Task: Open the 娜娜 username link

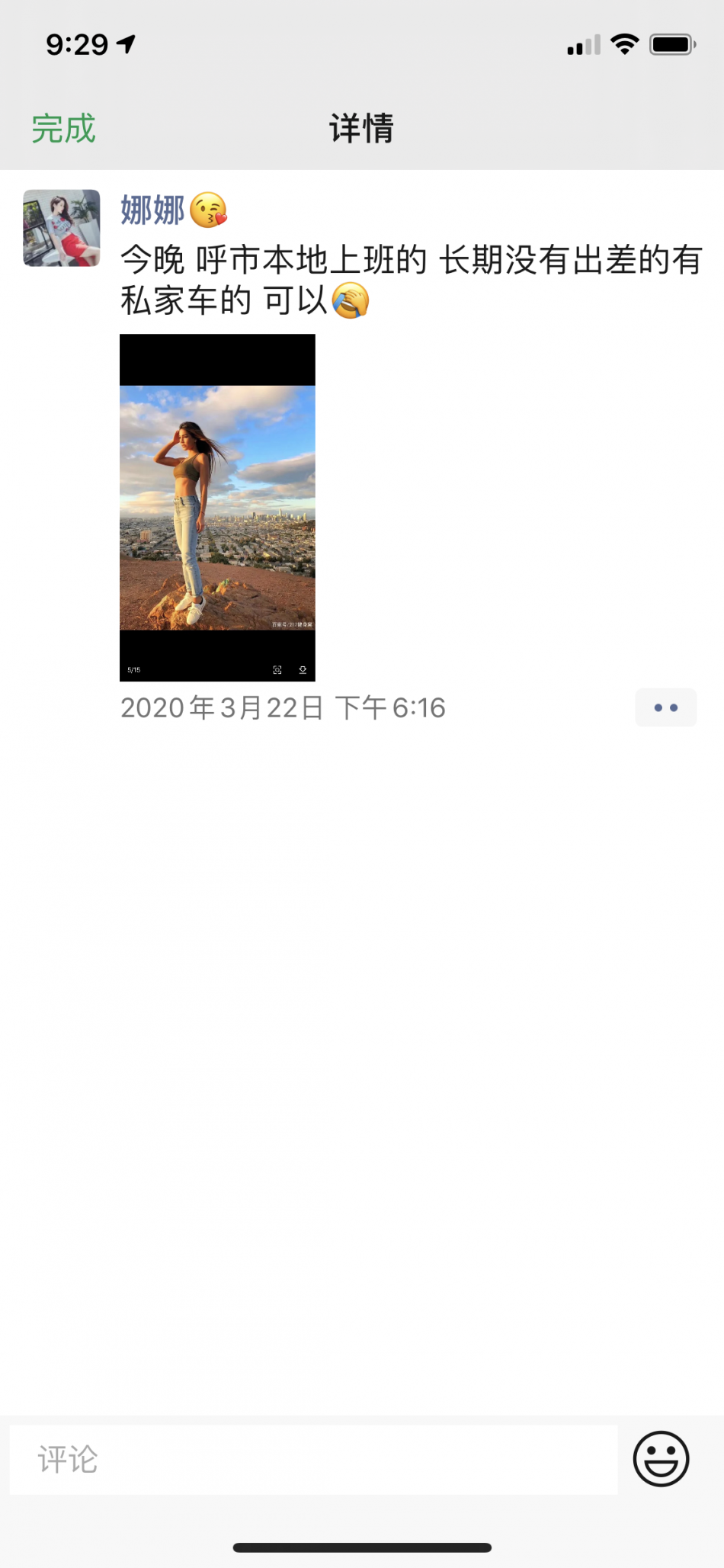Action: coord(152,210)
